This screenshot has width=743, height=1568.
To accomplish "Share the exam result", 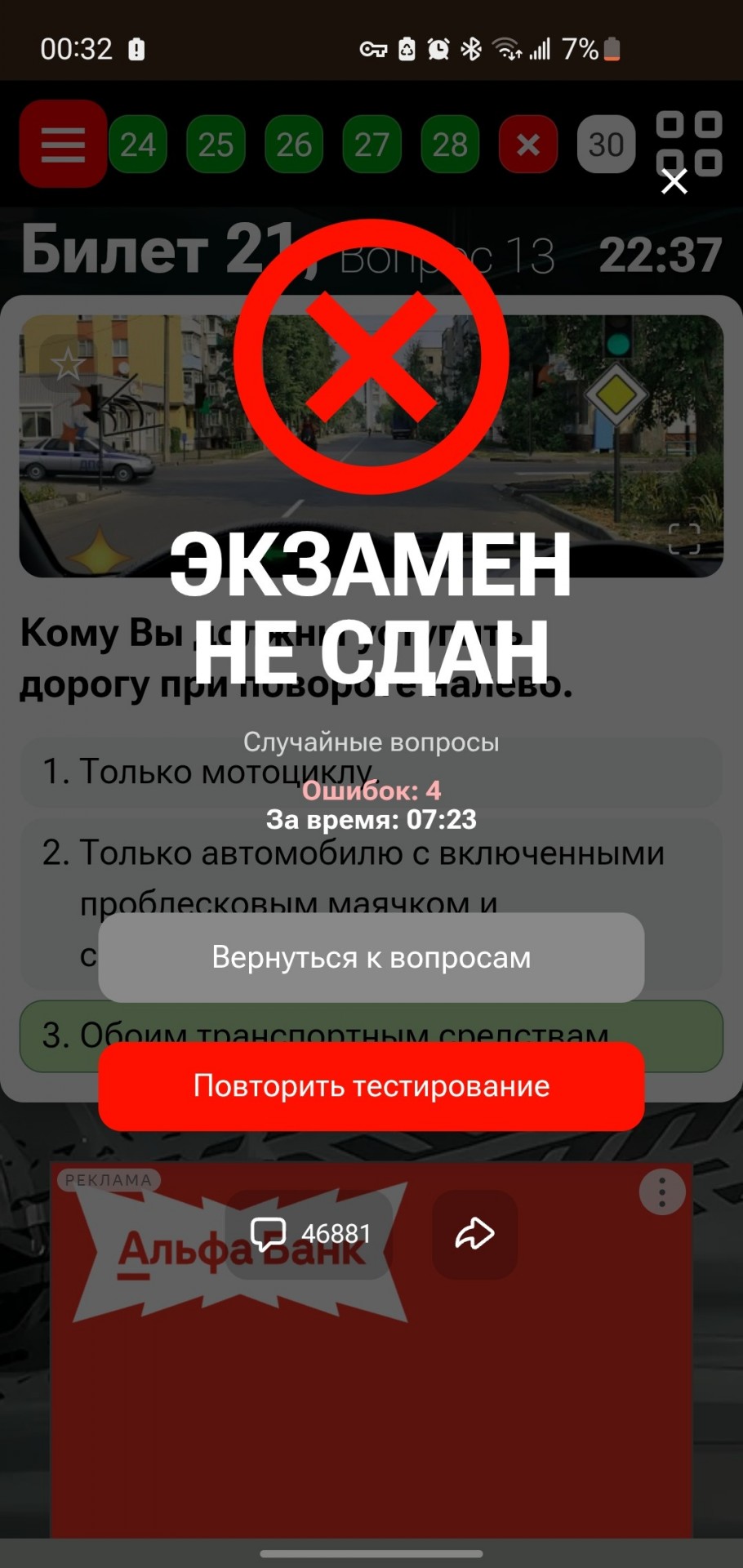I will (474, 1233).
